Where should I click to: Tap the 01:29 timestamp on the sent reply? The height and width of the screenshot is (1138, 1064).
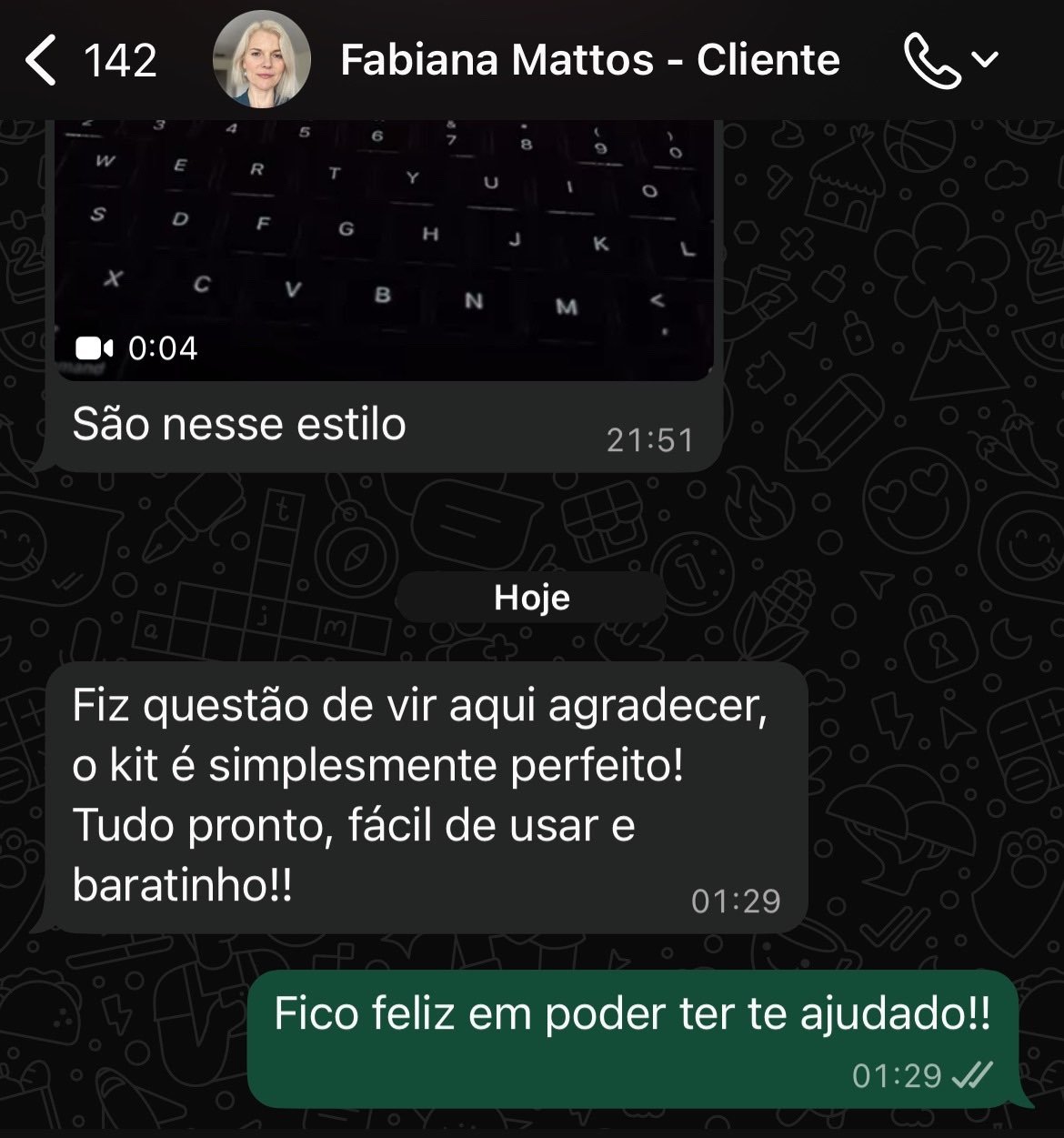(897, 1076)
